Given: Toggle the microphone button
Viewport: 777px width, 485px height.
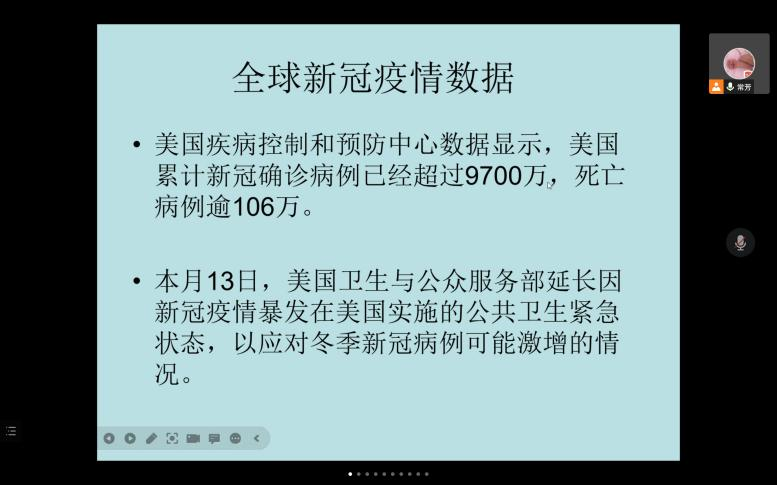Looking at the screenshot, I should pyautogui.click(x=740, y=243).
